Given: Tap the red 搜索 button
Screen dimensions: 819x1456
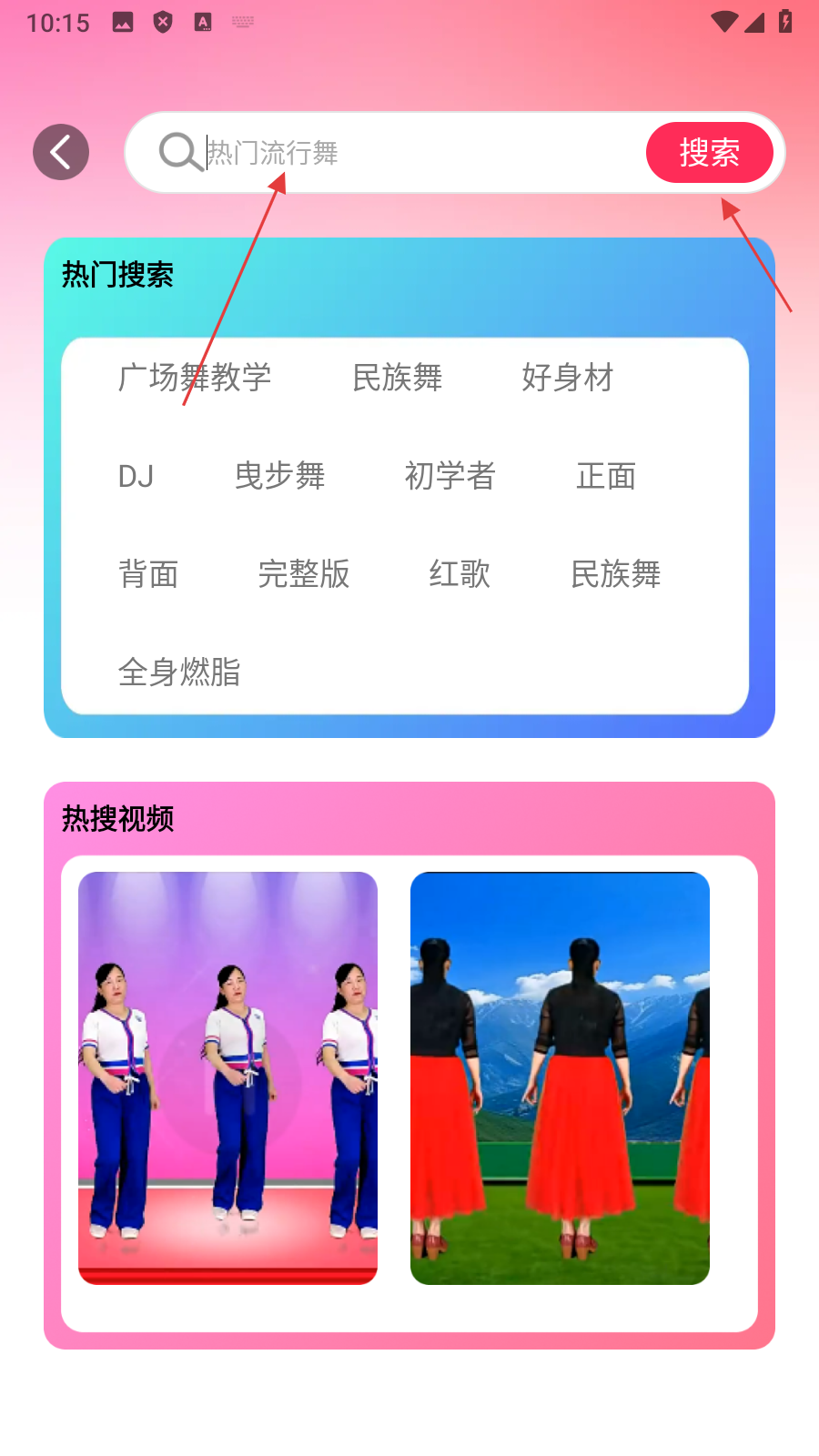Looking at the screenshot, I should tap(709, 152).
